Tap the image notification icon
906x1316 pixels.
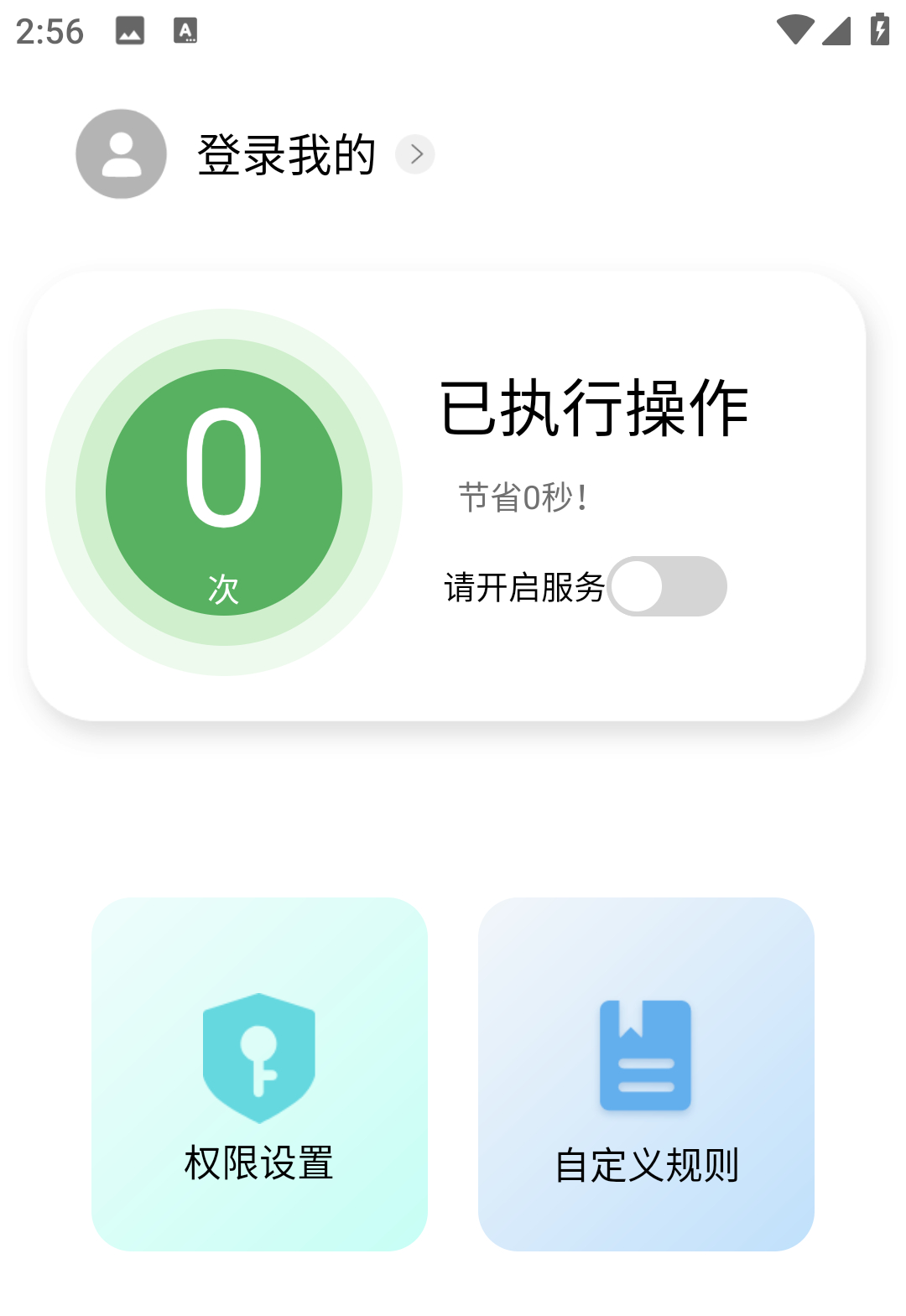(131, 29)
